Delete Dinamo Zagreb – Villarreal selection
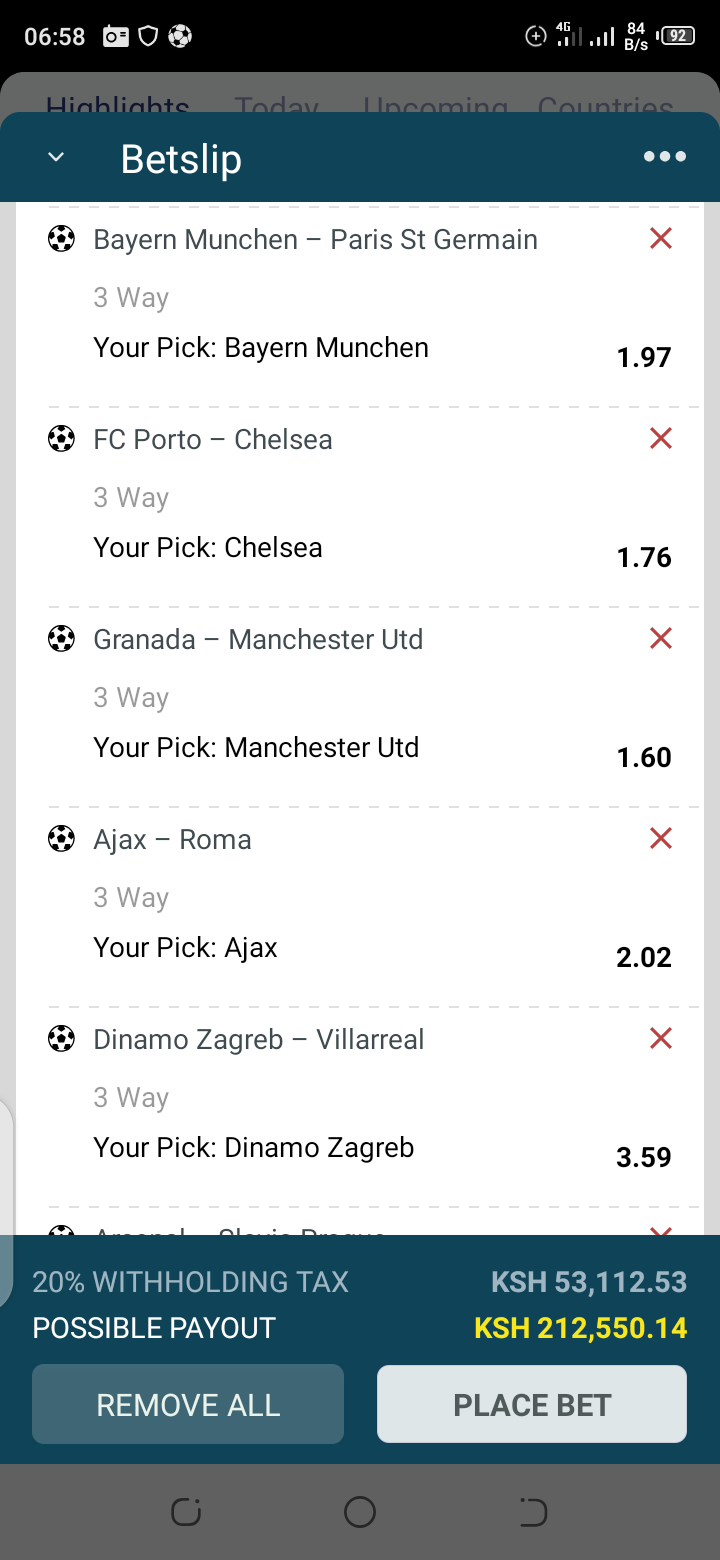 661,1038
